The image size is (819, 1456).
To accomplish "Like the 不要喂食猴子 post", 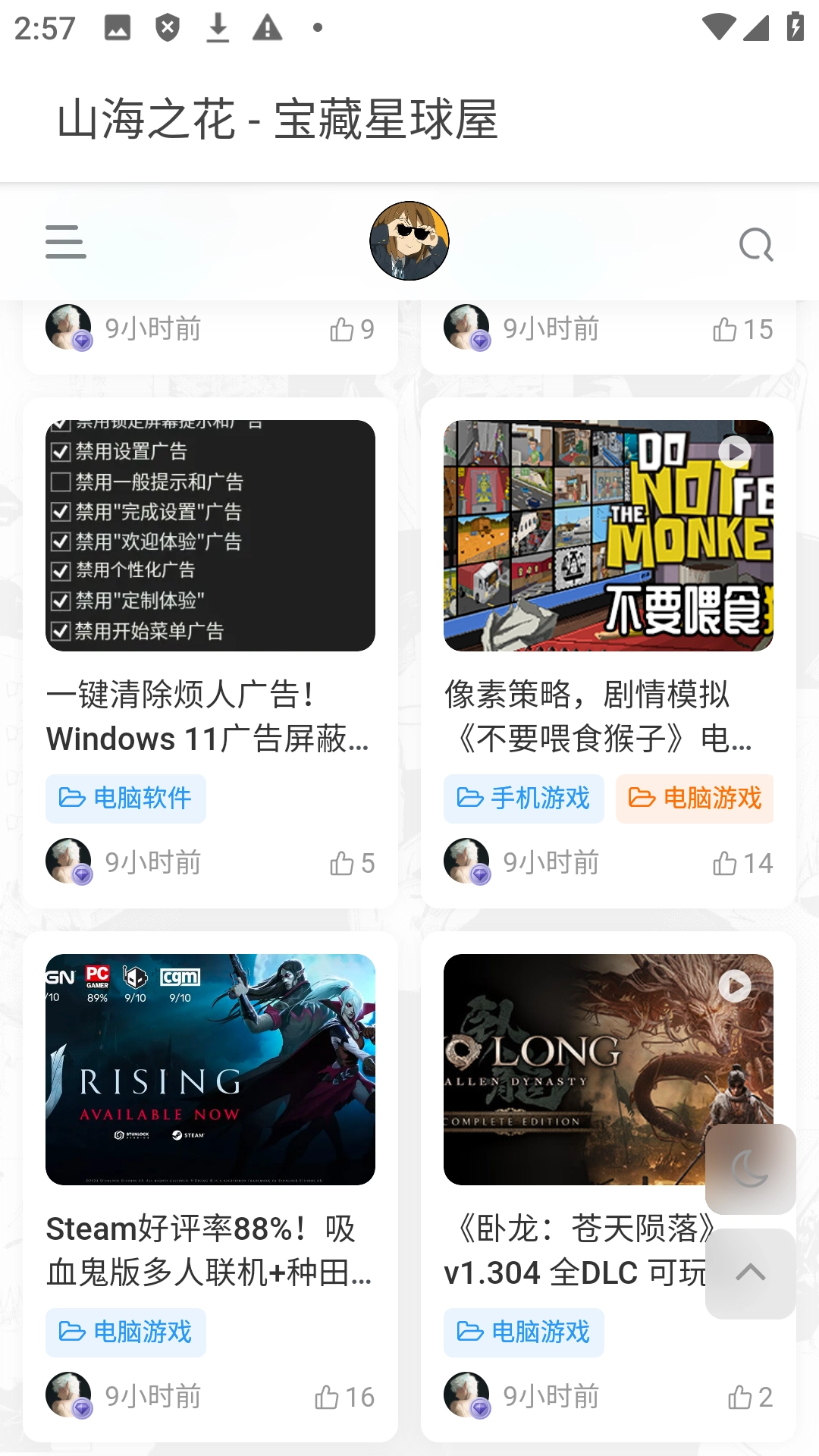I will point(742,863).
